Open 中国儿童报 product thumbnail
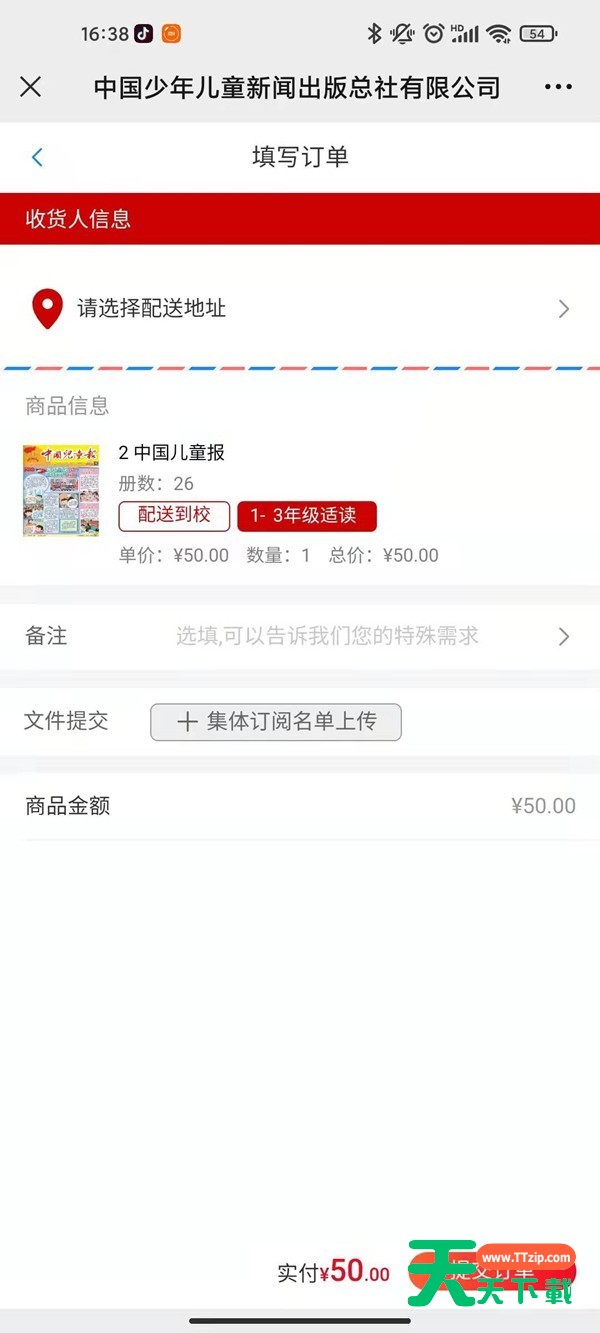Screen dimensions: 600x1333 pos(61,491)
